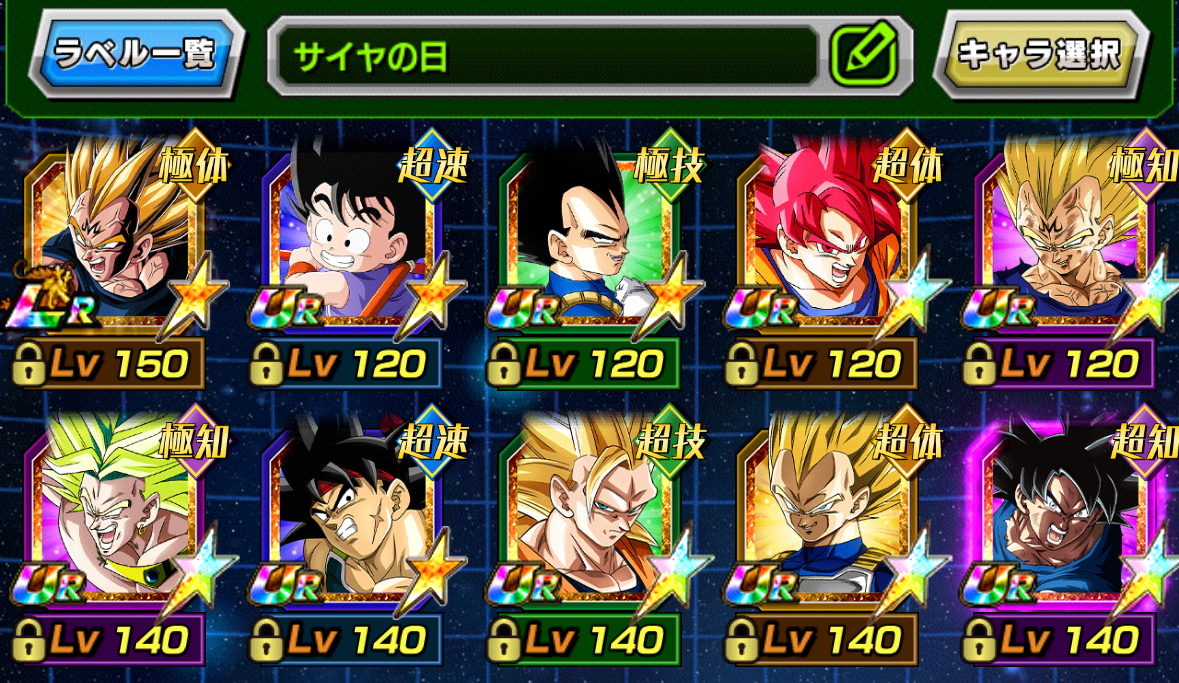Open the ラベル一覧 label list
The width and height of the screenshot is (1179, 683).
(135, 54)
